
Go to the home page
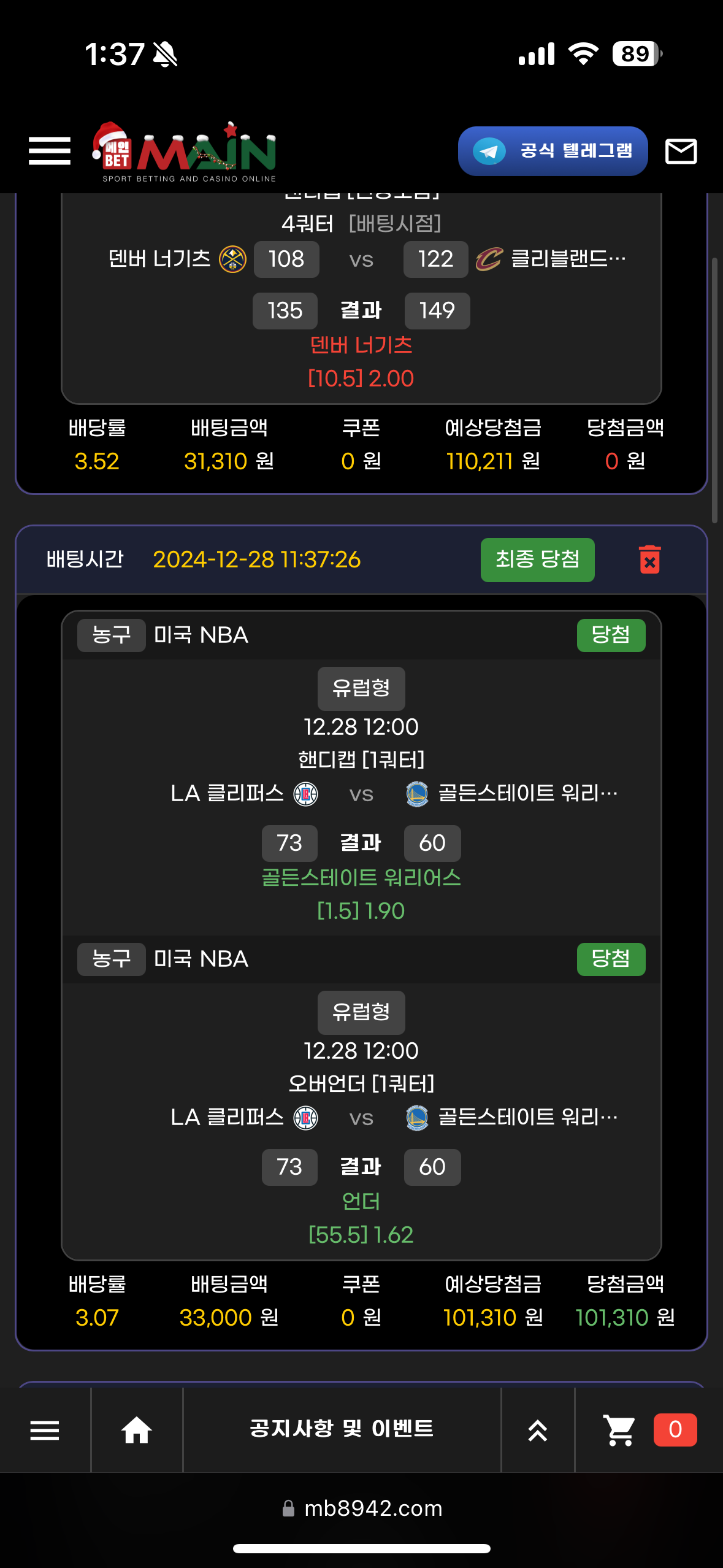(x=136, y=1430)
